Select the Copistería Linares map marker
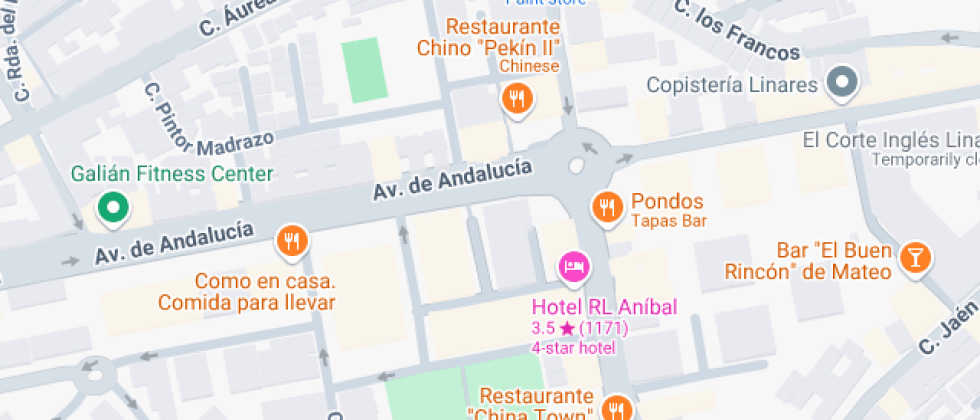The height and width of the screenshot is (420, 980). pyautogui.click(x=843, y=83)
